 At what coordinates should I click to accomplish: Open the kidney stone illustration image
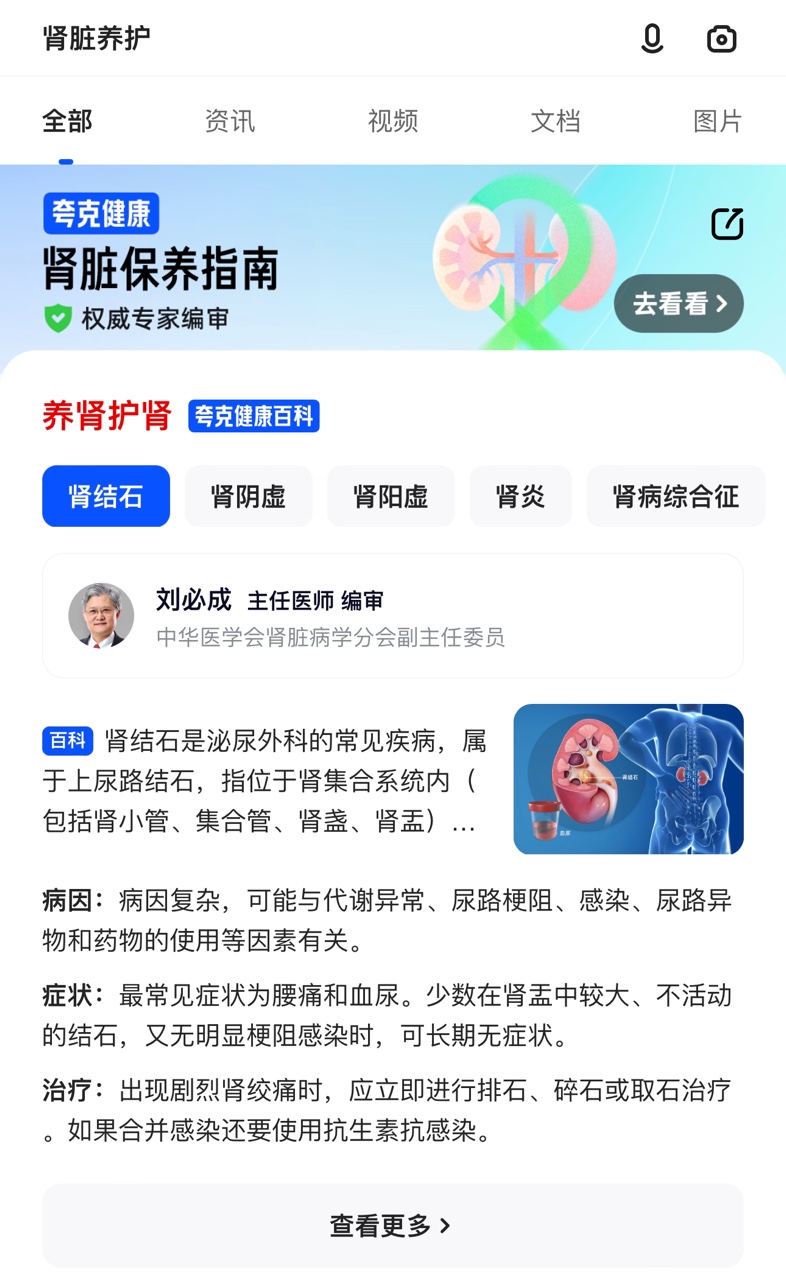[x=628, y=779]
